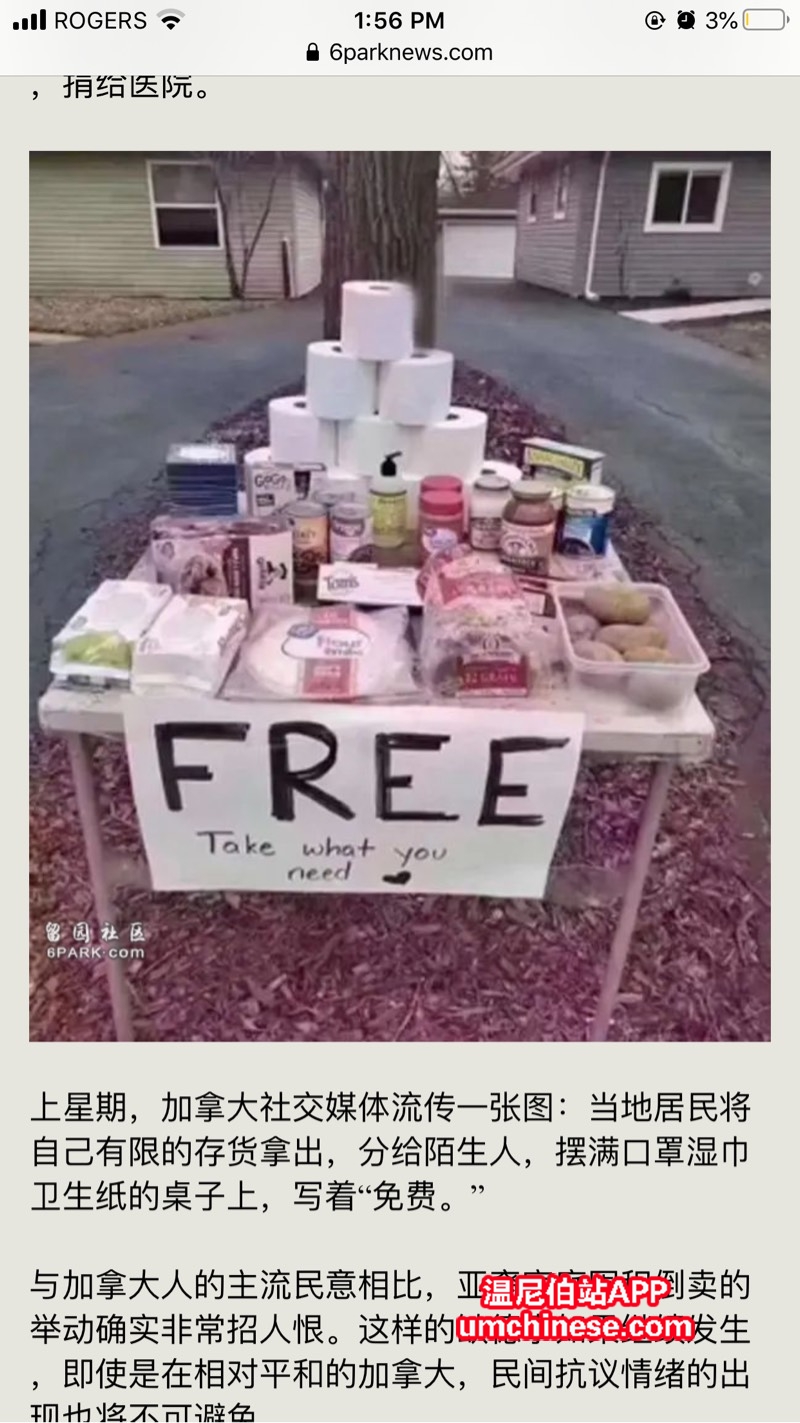Tap the 6parknews.com address bar
The image size is (800, 1423).
pos(400,53)
